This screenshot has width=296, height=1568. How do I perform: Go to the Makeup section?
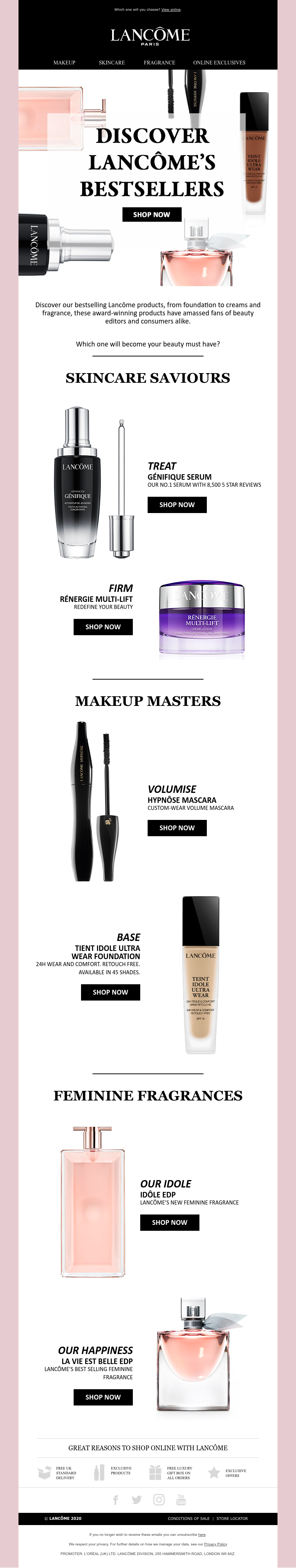[64, 63]
